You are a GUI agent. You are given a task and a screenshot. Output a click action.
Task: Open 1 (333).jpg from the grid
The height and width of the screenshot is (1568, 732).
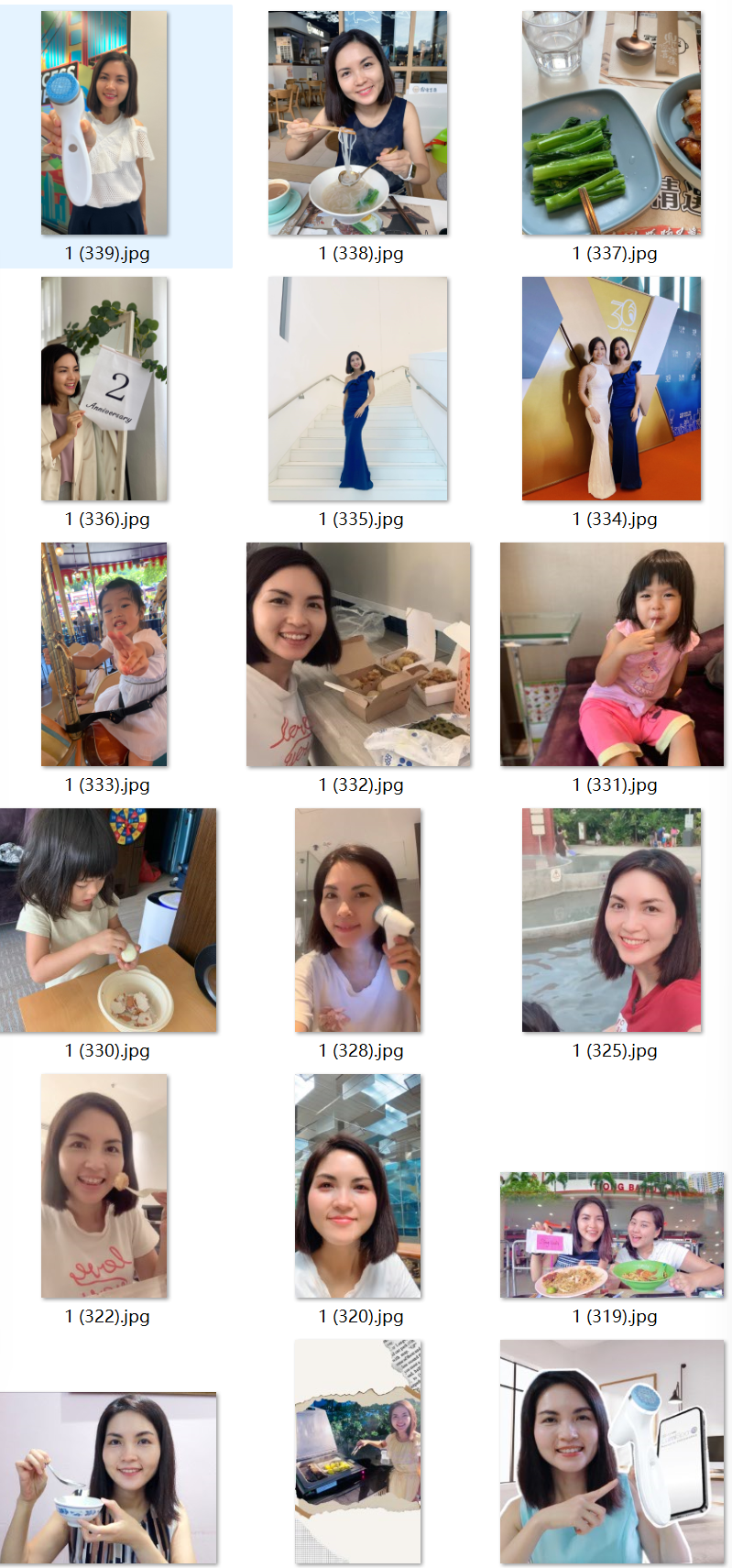(x=104, y=654)
